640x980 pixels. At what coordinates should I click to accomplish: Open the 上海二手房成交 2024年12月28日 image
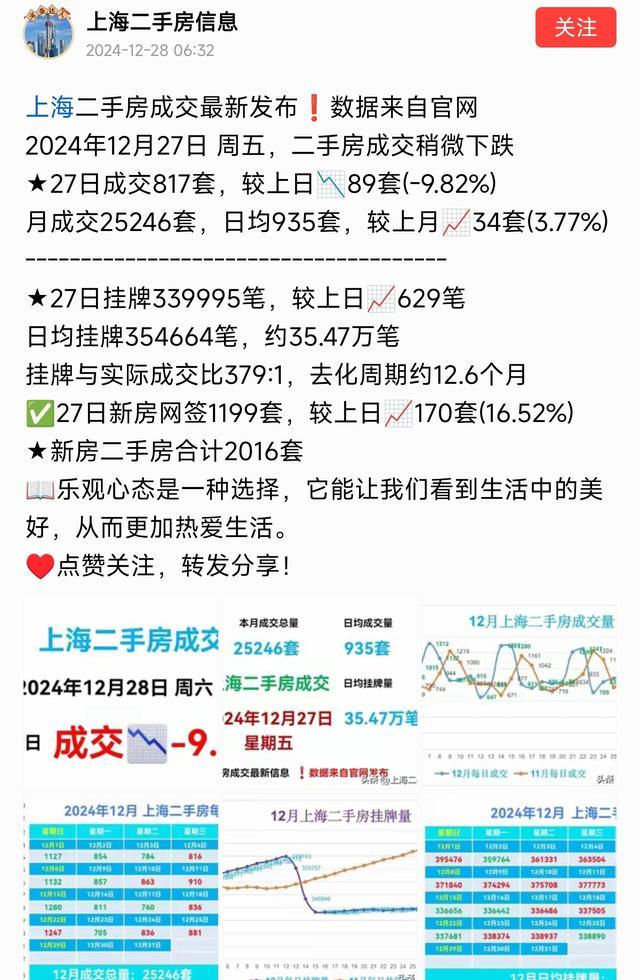[120, 692]
